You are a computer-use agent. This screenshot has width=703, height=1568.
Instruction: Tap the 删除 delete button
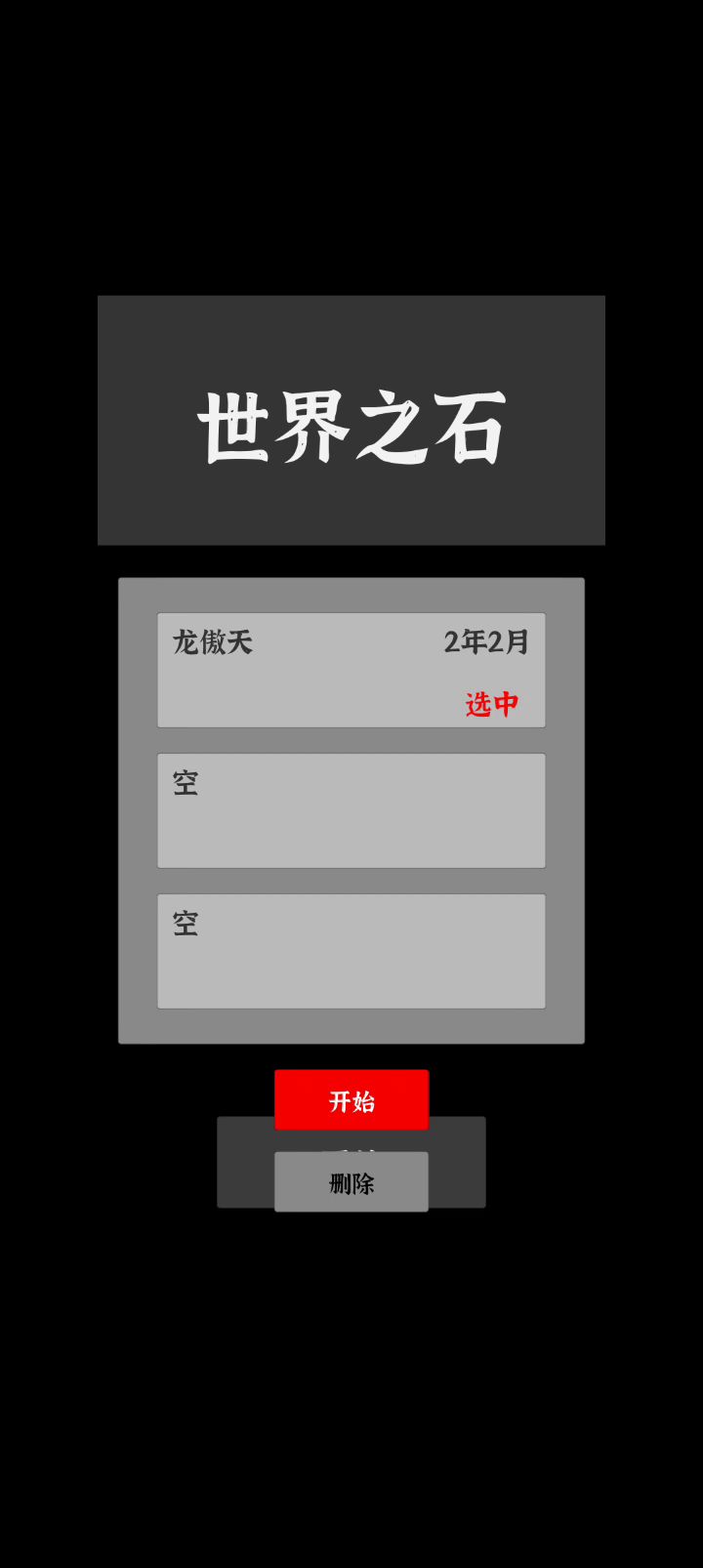(x=351, y=1182)
